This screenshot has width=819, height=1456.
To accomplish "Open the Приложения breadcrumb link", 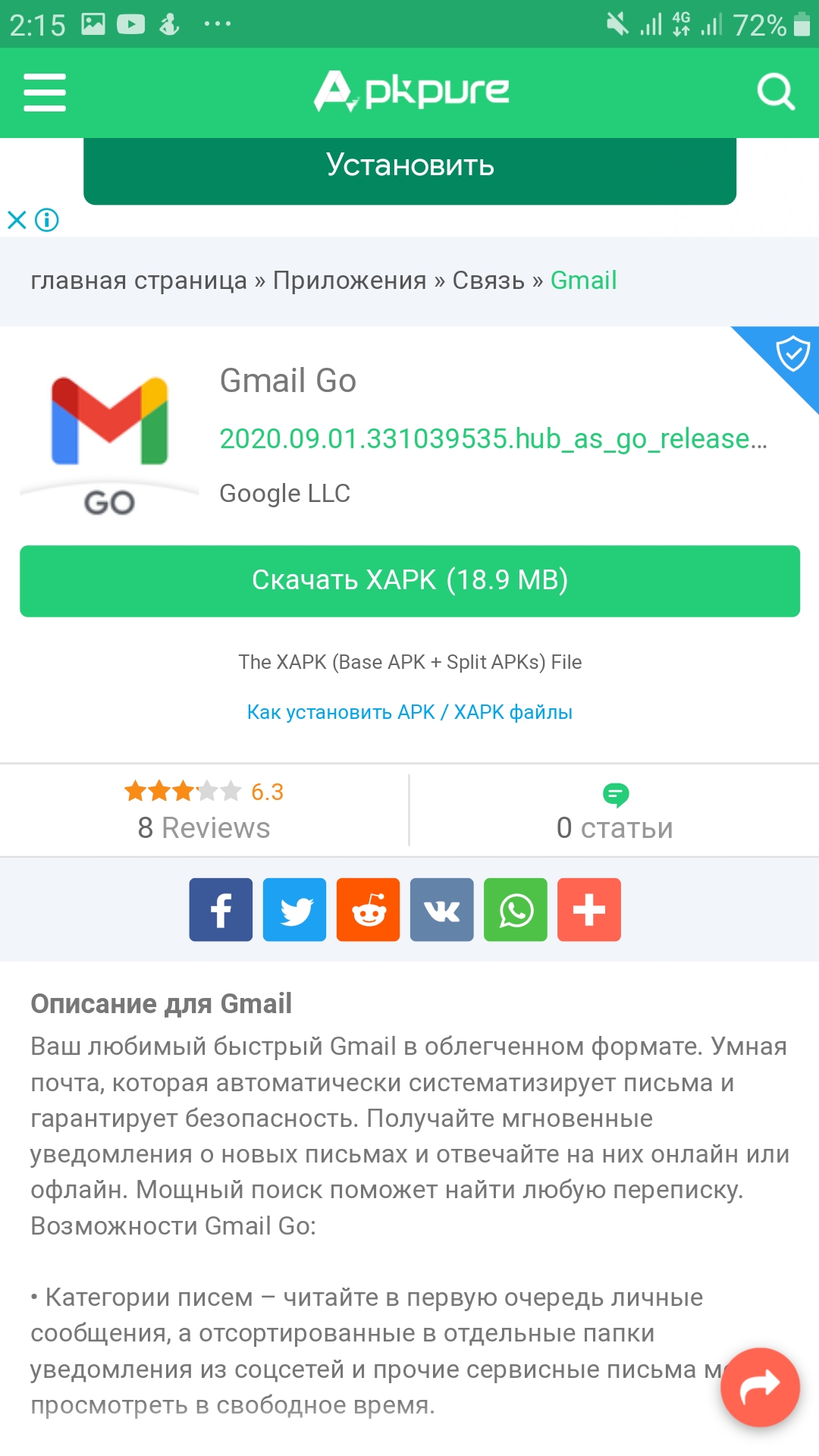I will (350, 281).
